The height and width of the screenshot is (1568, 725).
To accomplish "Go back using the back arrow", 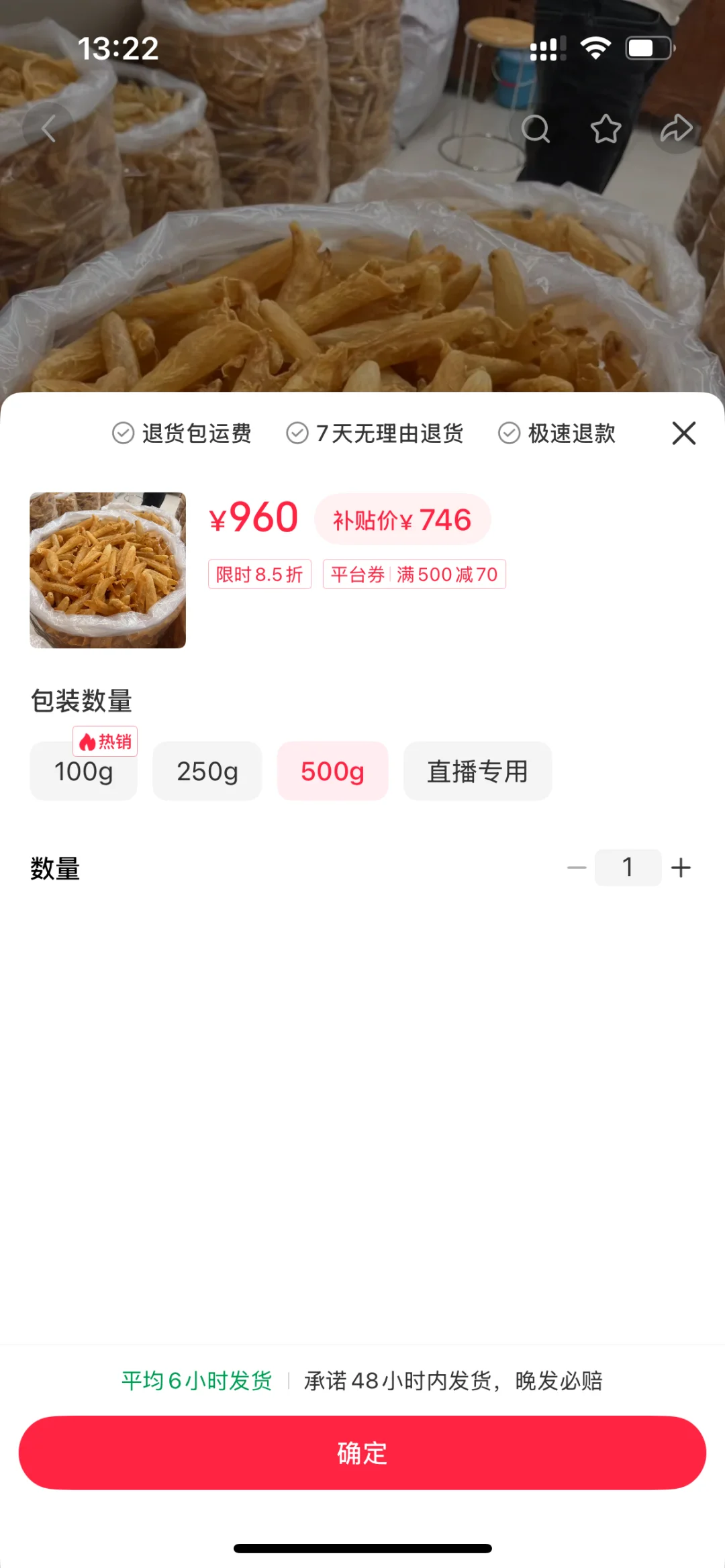I will [48, 128].
